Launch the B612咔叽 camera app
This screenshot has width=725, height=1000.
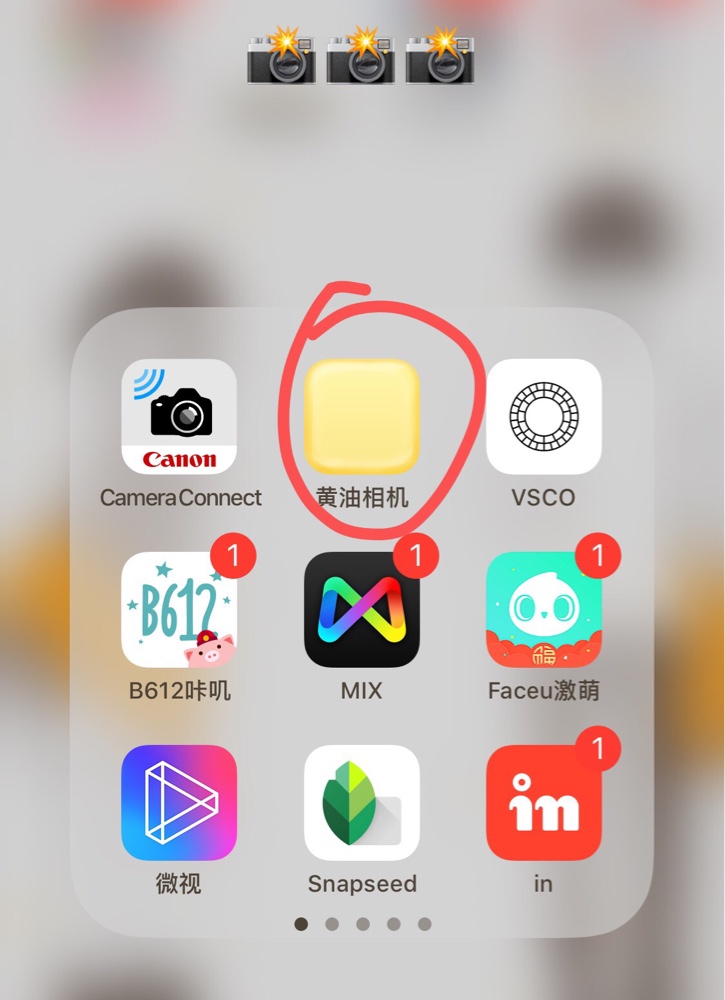pyautogui.click(x=179, y=609)
